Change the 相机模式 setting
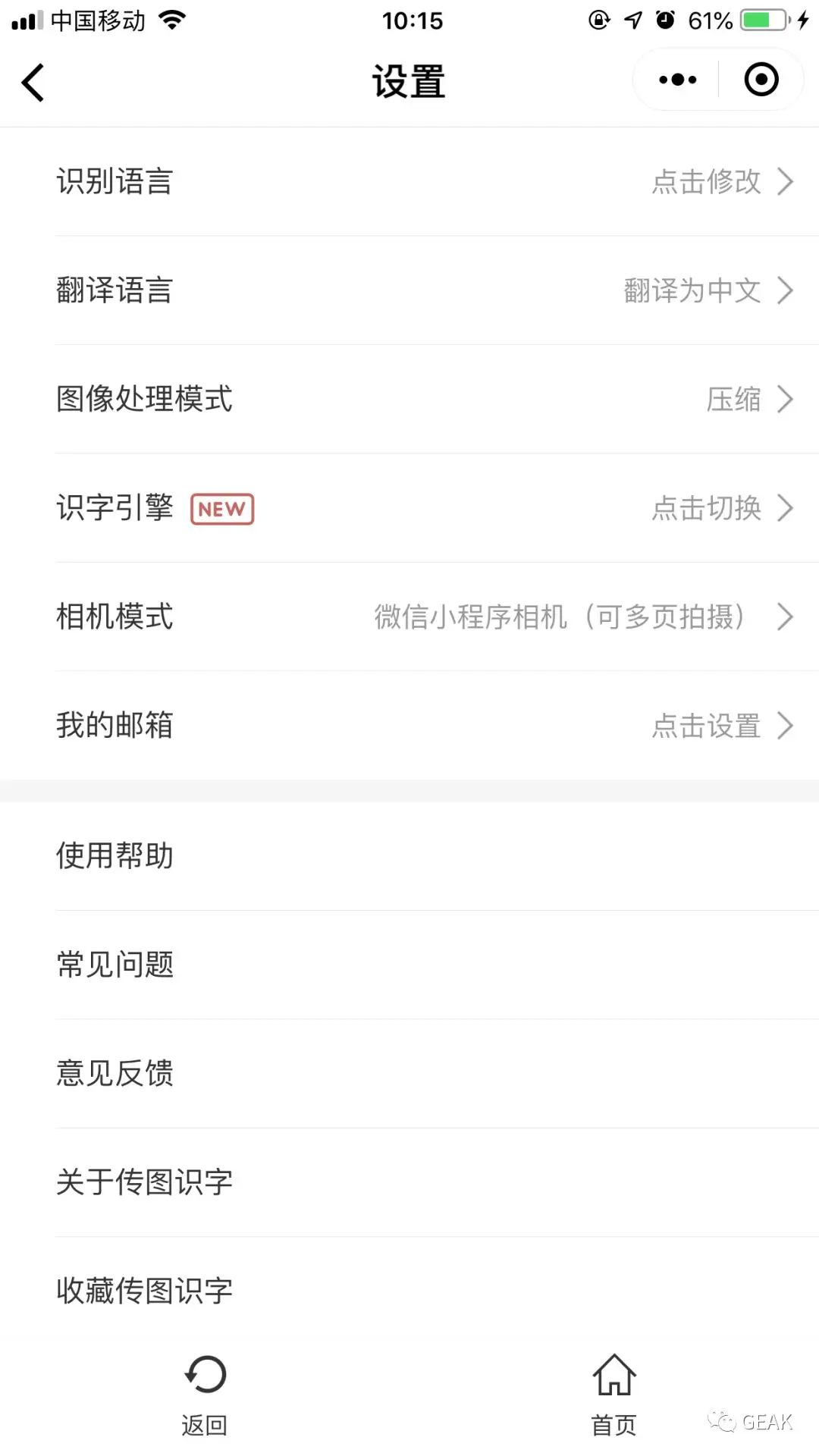 [x=409, y=617]
